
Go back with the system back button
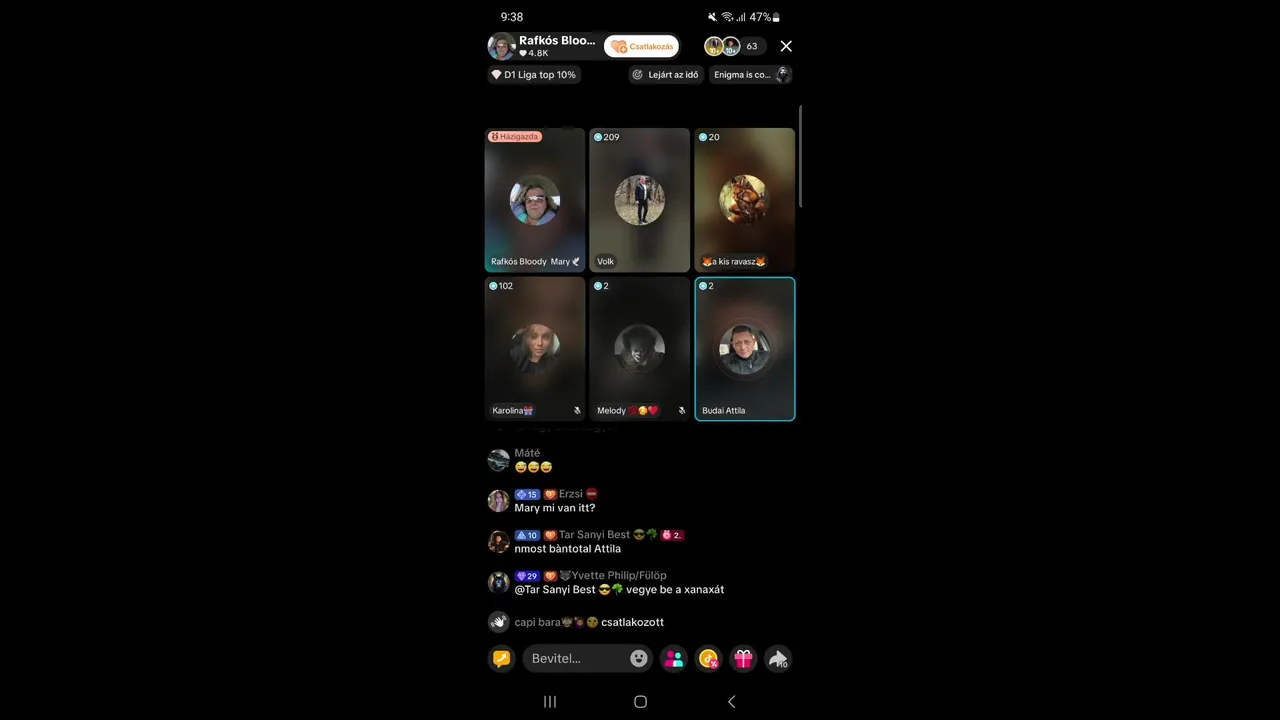pyautogui.click(x=731, y=702)
